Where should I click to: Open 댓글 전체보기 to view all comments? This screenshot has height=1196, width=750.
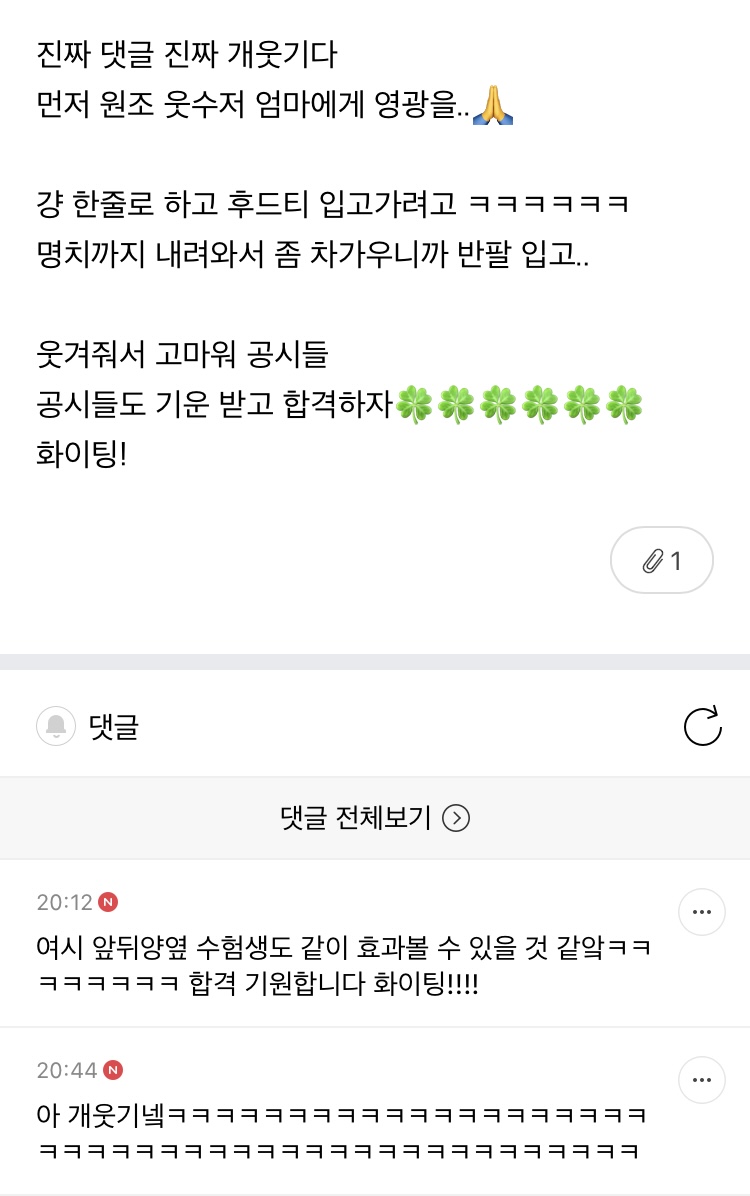pyautogui.click(x=375, y=818)
